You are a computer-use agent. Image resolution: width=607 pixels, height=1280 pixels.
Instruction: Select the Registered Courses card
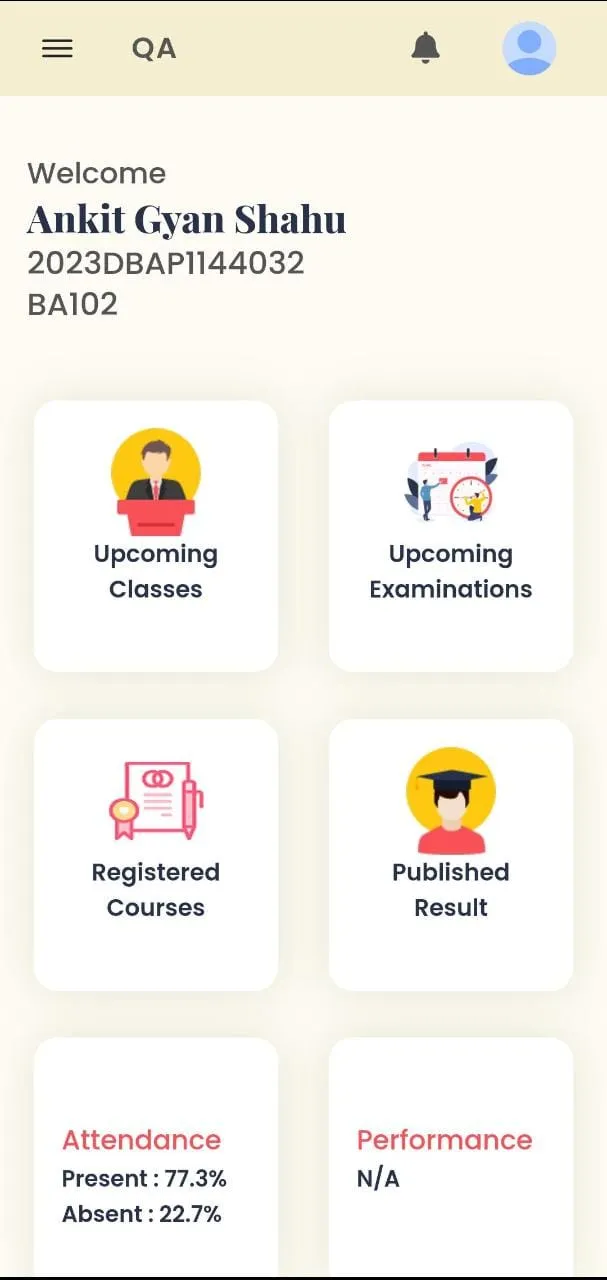(156, 854)
